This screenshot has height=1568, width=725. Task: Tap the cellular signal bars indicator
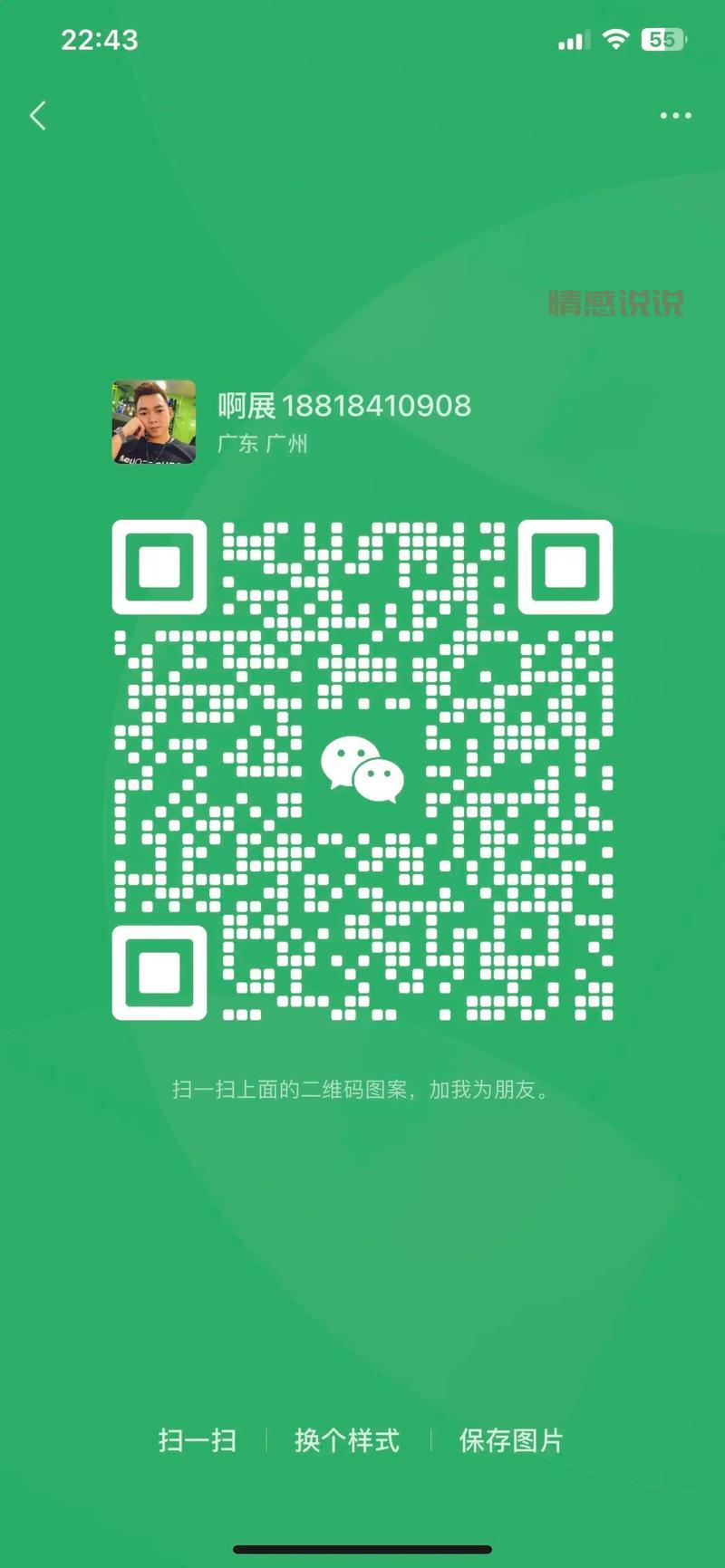(571, 40)
